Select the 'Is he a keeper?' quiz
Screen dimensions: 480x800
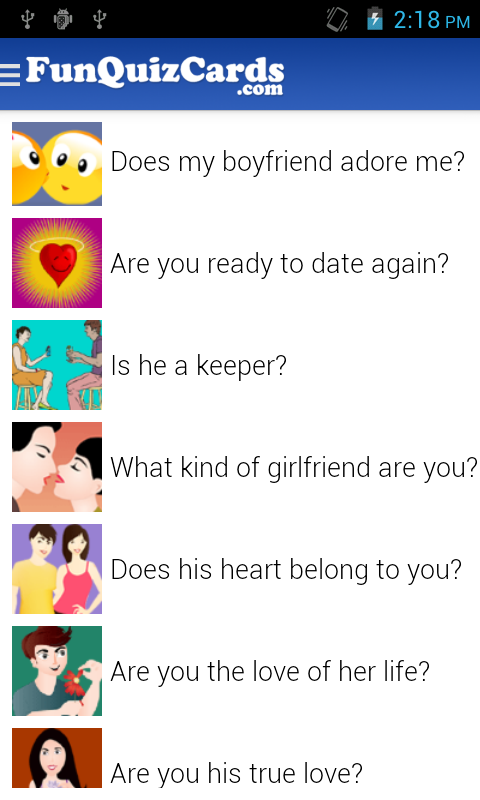pos(240,365)
